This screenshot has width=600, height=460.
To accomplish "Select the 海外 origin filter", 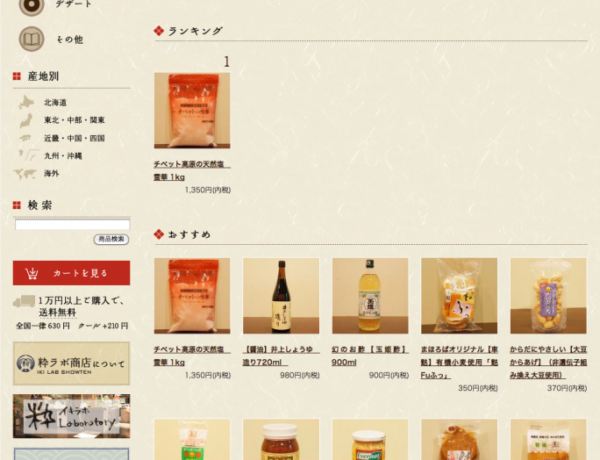I will (x=51, y=173).
